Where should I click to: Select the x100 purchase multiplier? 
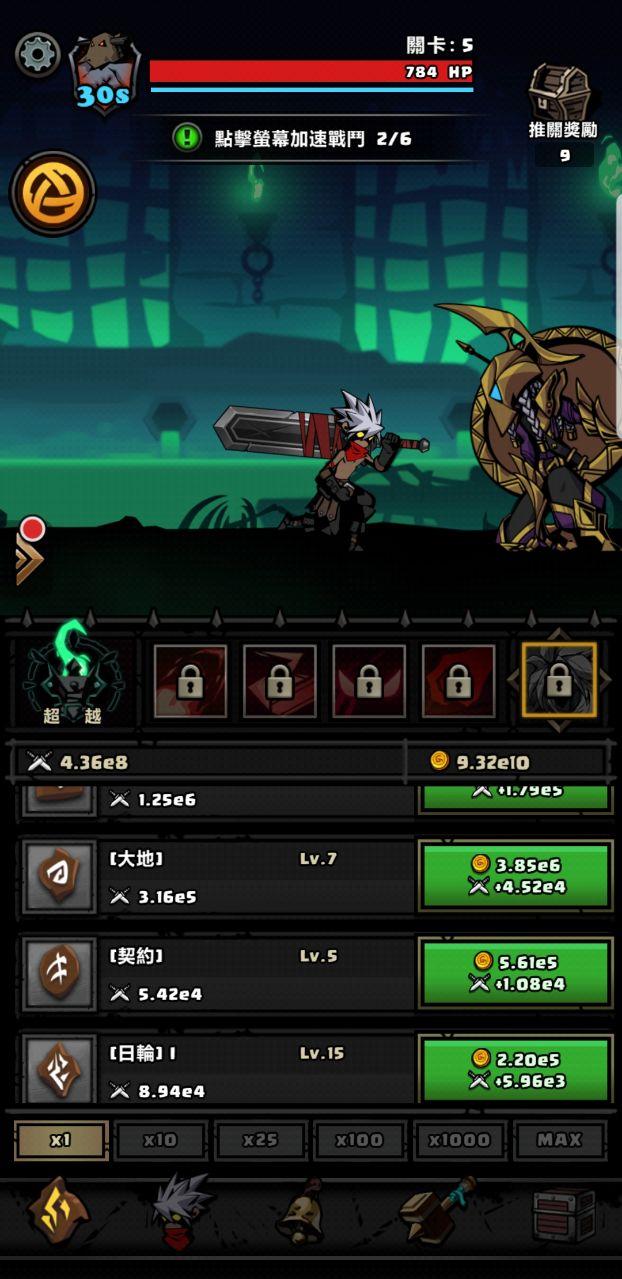(x=359, y=1140)
